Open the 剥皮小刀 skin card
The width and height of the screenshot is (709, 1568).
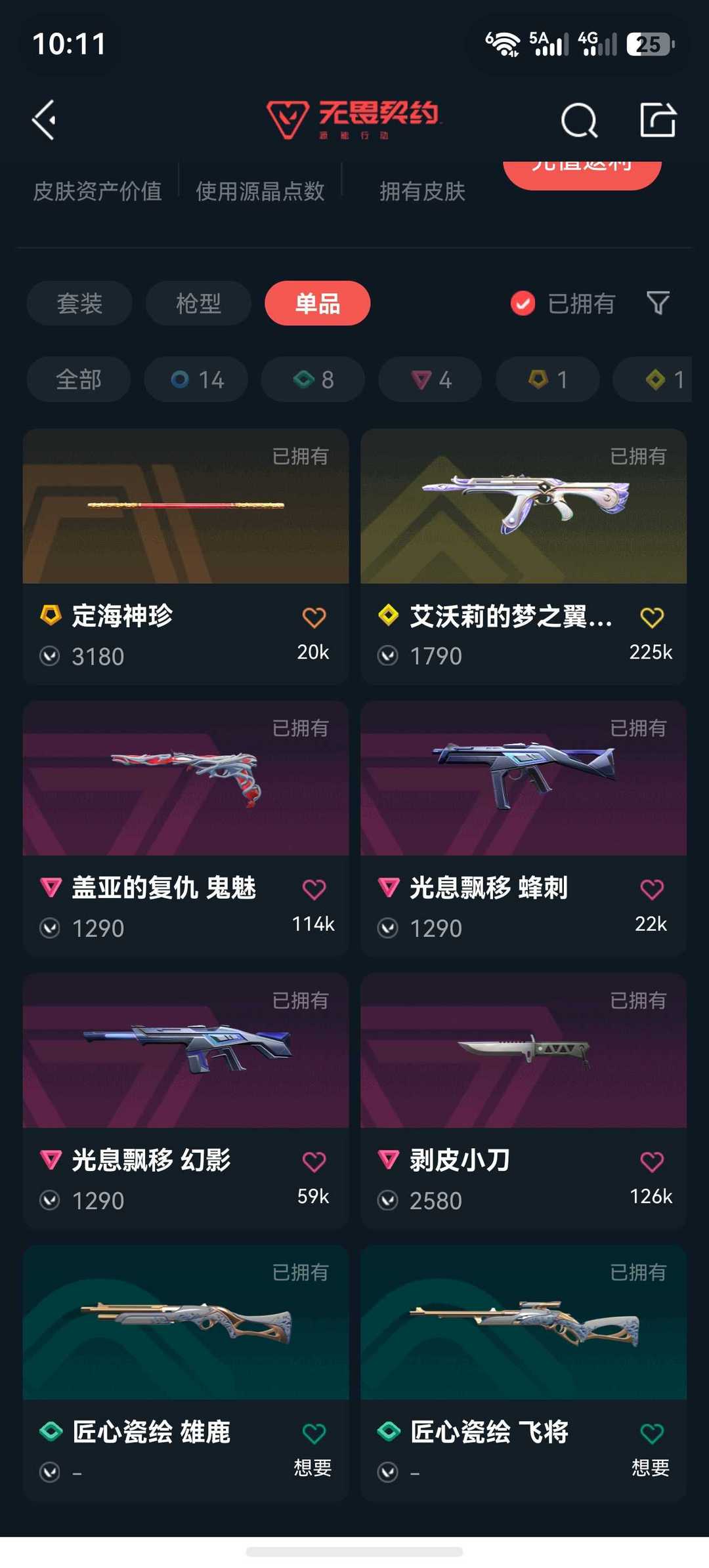(524, 1101)
